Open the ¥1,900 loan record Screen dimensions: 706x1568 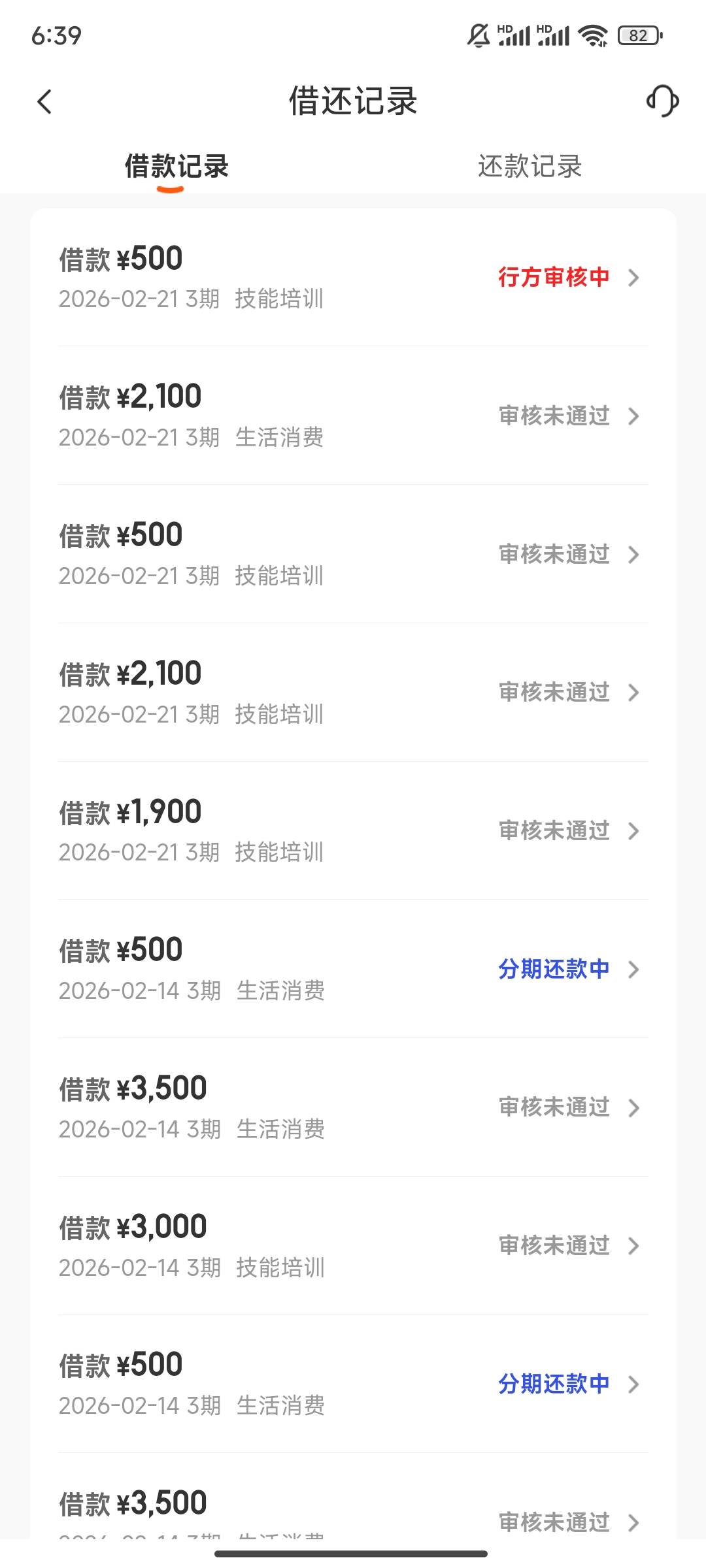(353, 831)
